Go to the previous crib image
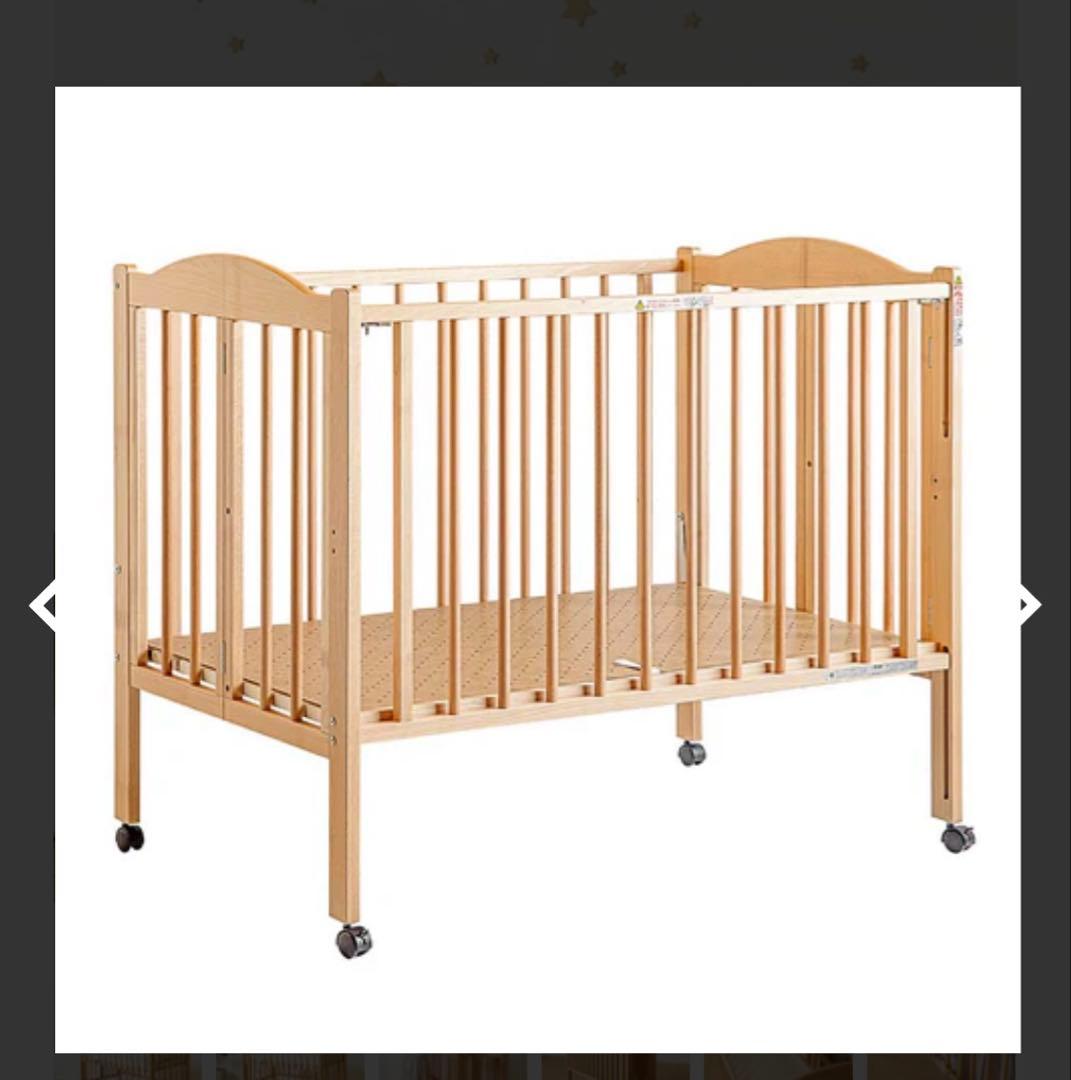Image resolution: width=1071 pixels, height=1080 pixels. pos(43,605)
